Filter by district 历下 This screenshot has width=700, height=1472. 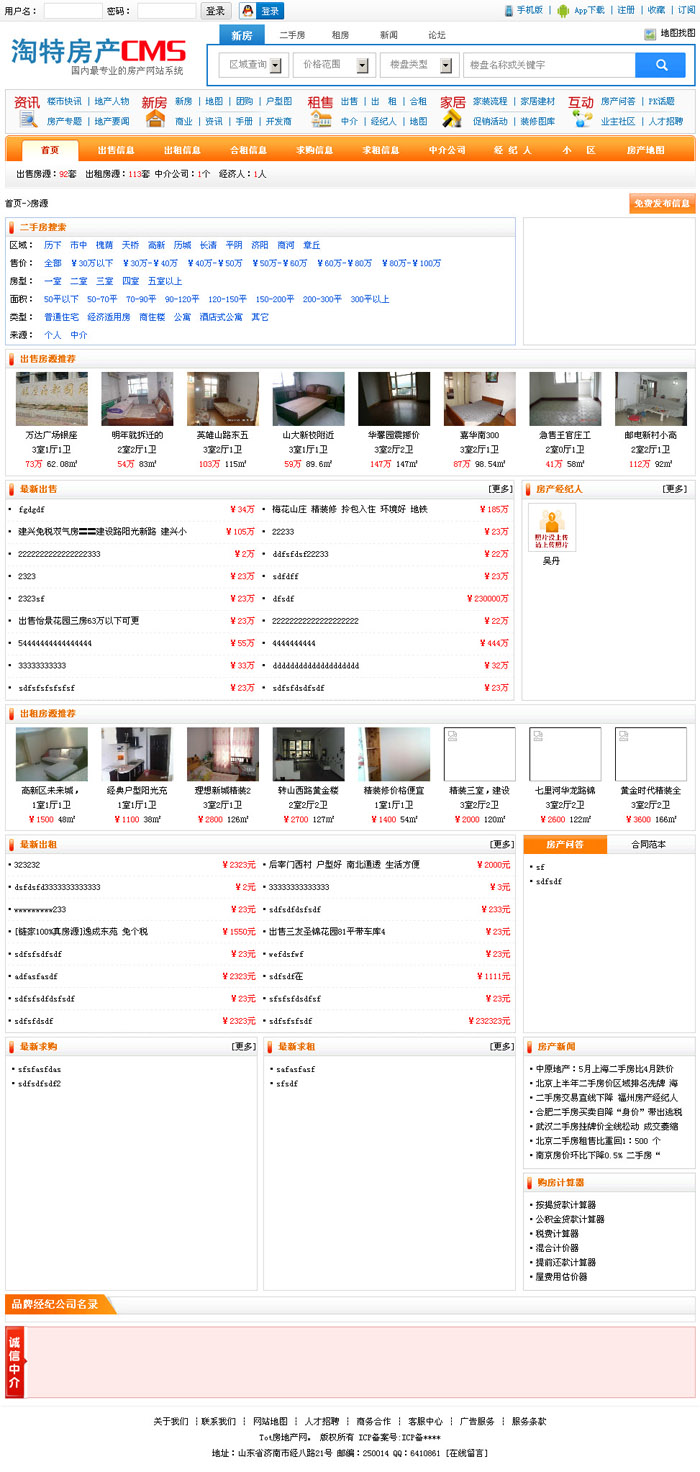pos(52,245)
